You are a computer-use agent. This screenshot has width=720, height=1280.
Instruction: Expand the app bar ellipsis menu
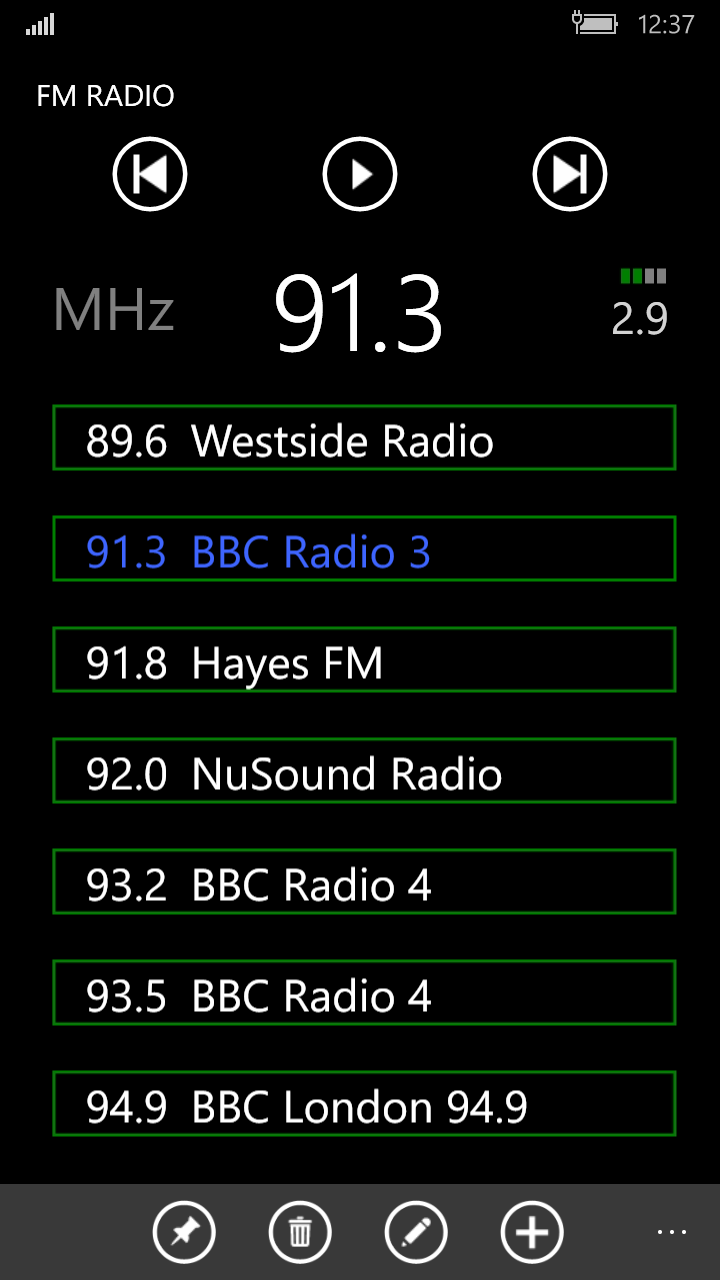[x=672, y=1232]
